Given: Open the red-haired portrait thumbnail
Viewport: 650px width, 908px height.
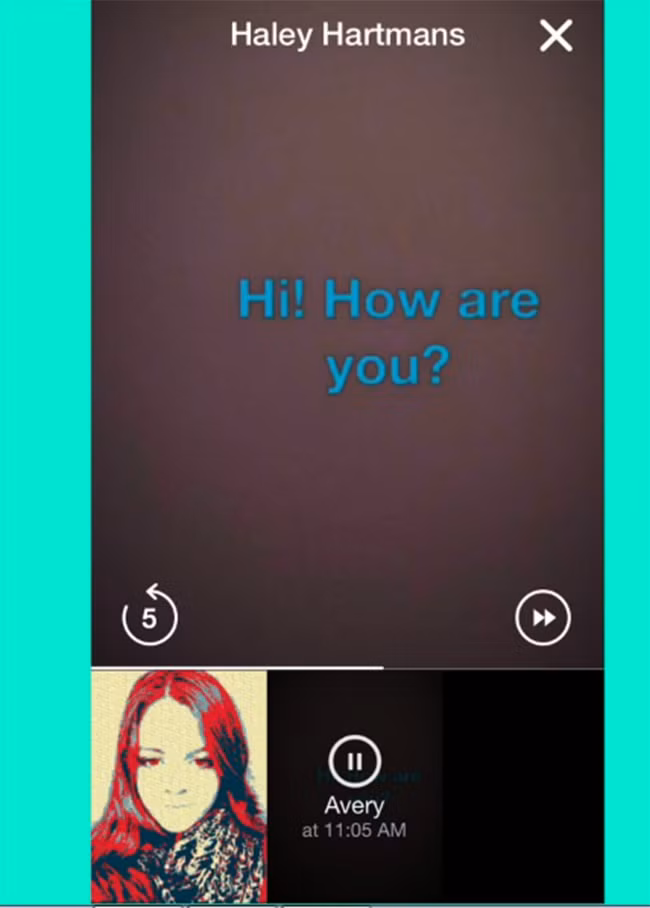Looking at the screenshot, I should (x=179, y=786).
